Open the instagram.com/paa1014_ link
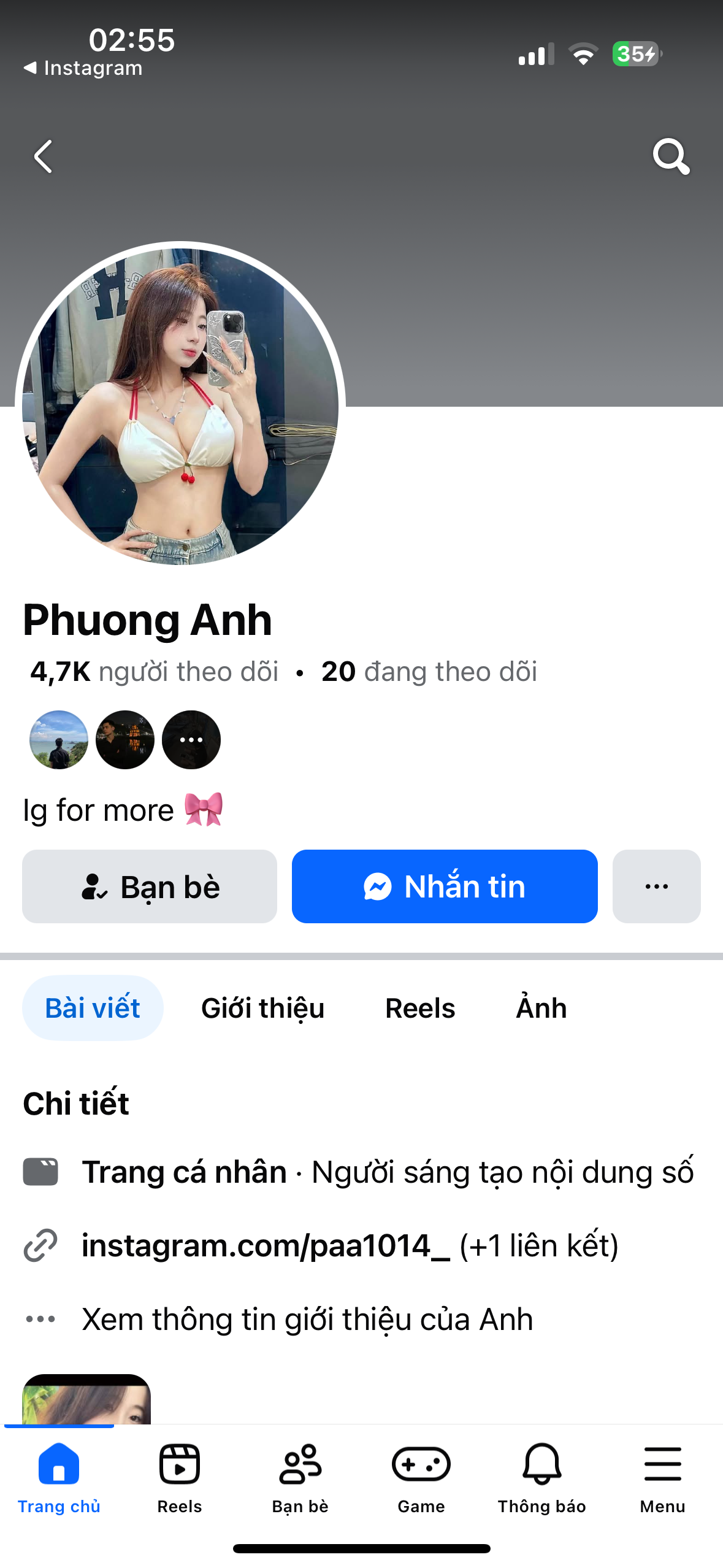 coord(266,1246)
